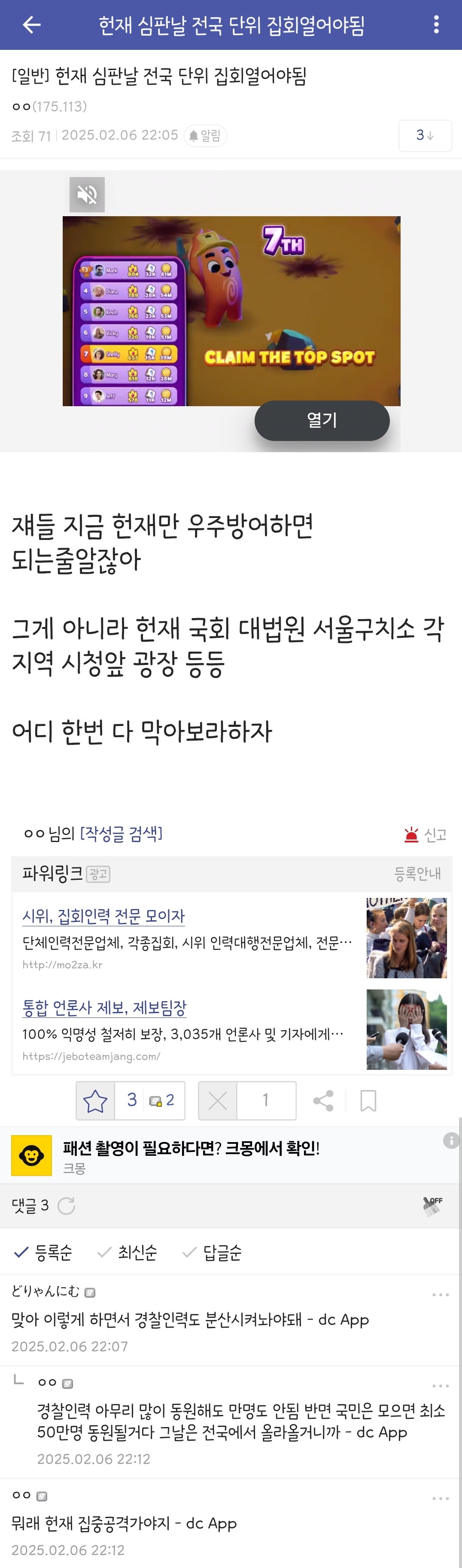
Task: Open ad link 통합 언론사 제보, 제보팀장
Action: click(x=104, y=1008)
